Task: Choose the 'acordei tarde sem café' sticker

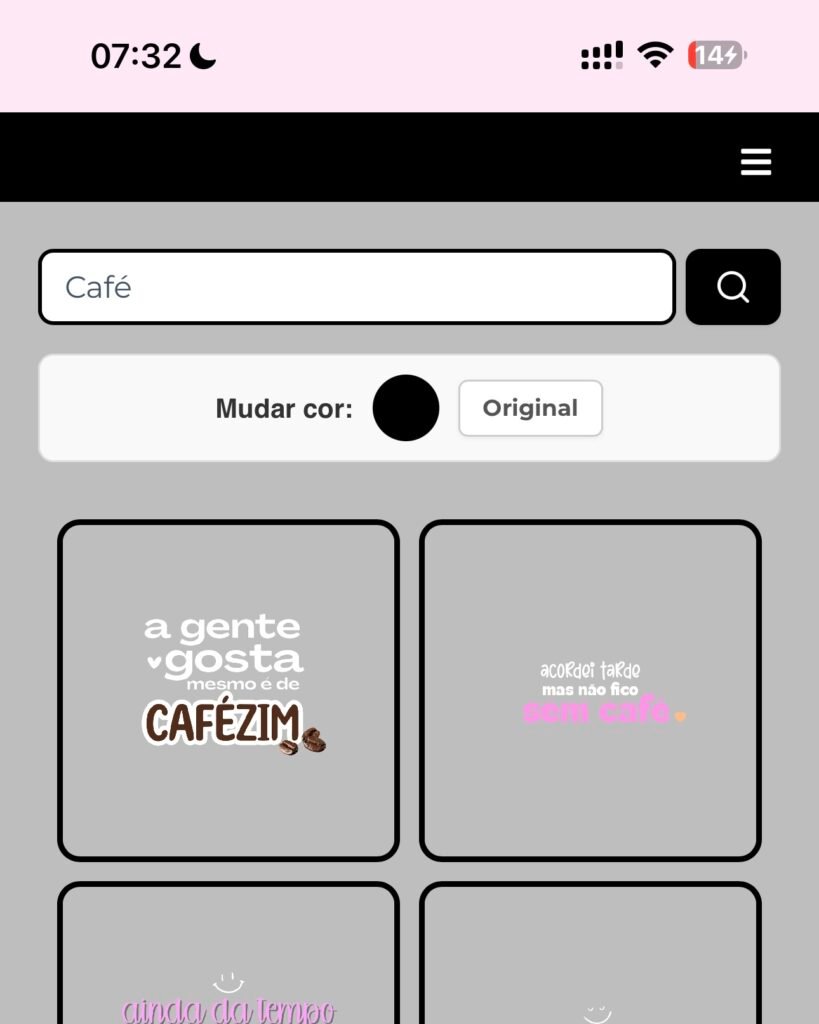Action: pos(590,690)
